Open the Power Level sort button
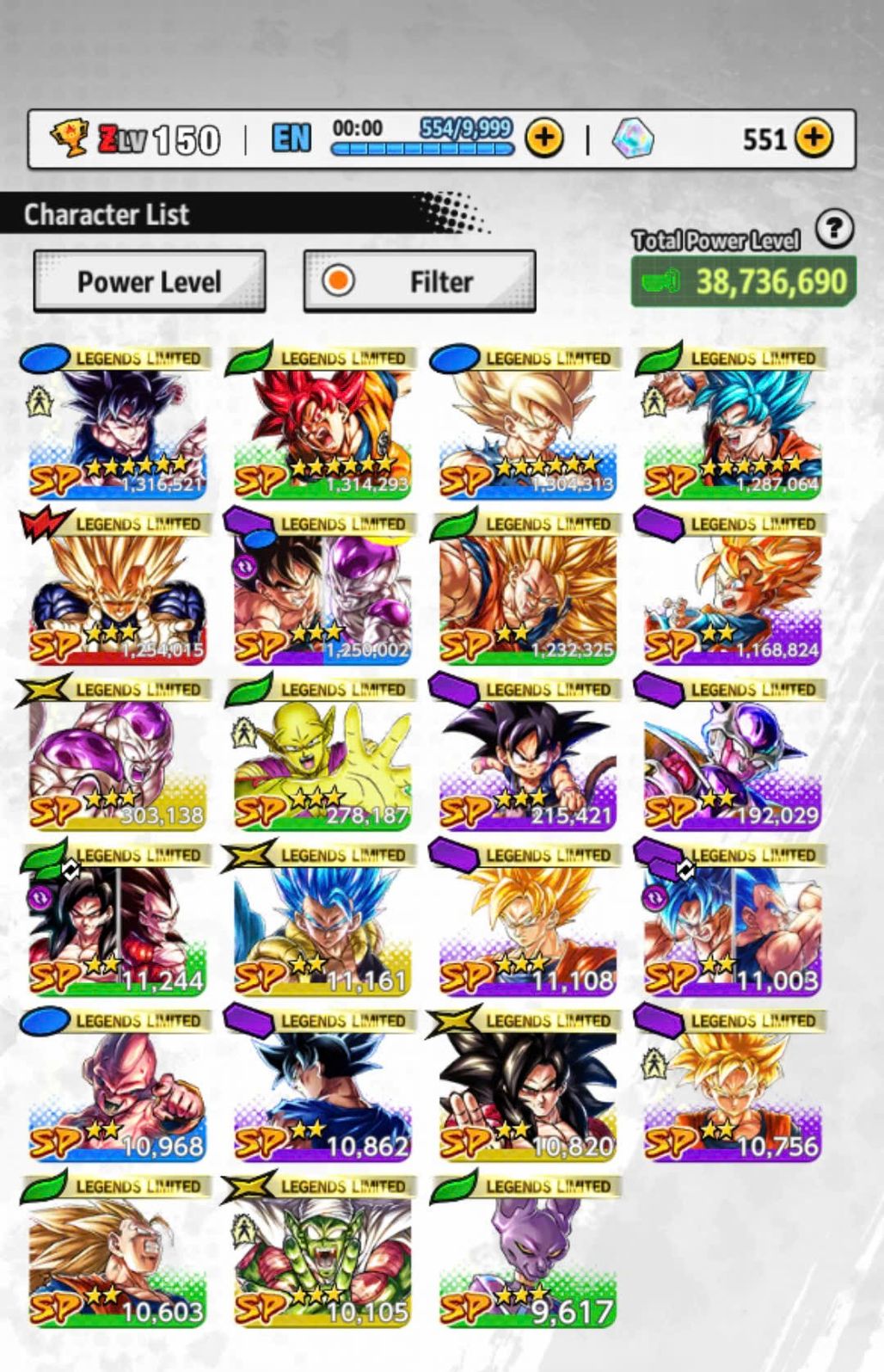 149,281
